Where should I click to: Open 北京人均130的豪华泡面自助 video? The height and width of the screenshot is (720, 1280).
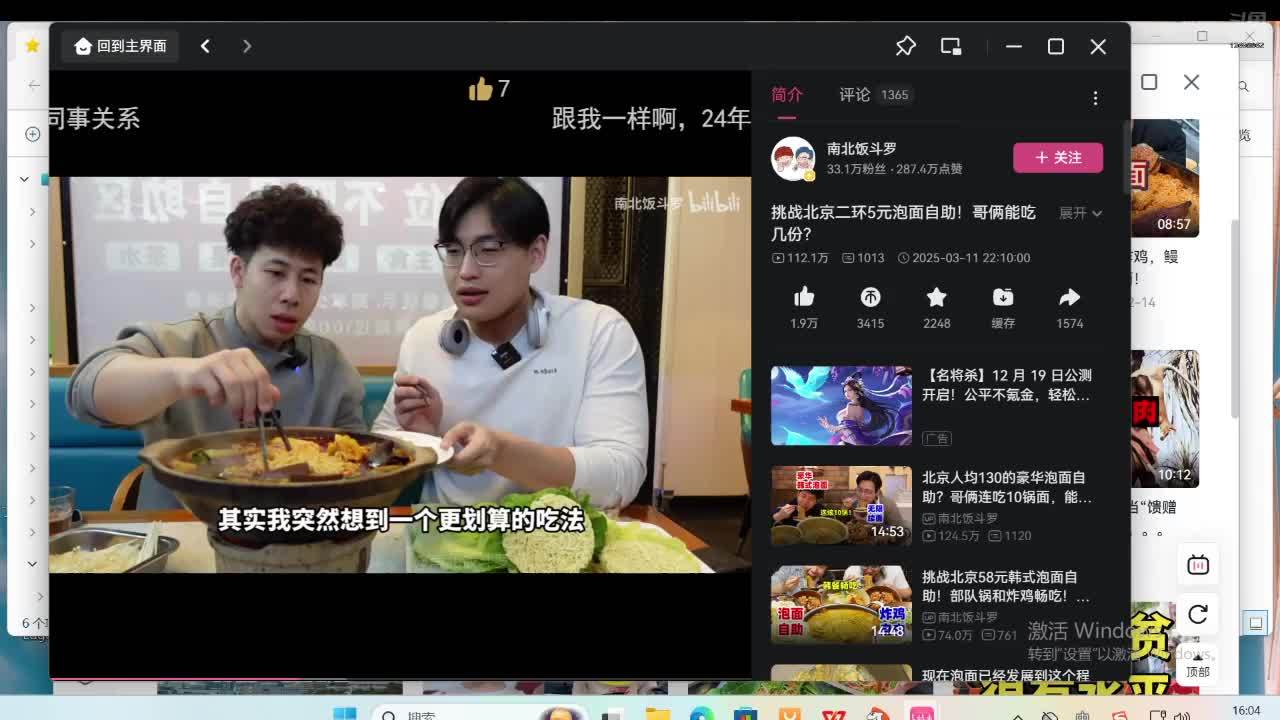[1005, 487]
